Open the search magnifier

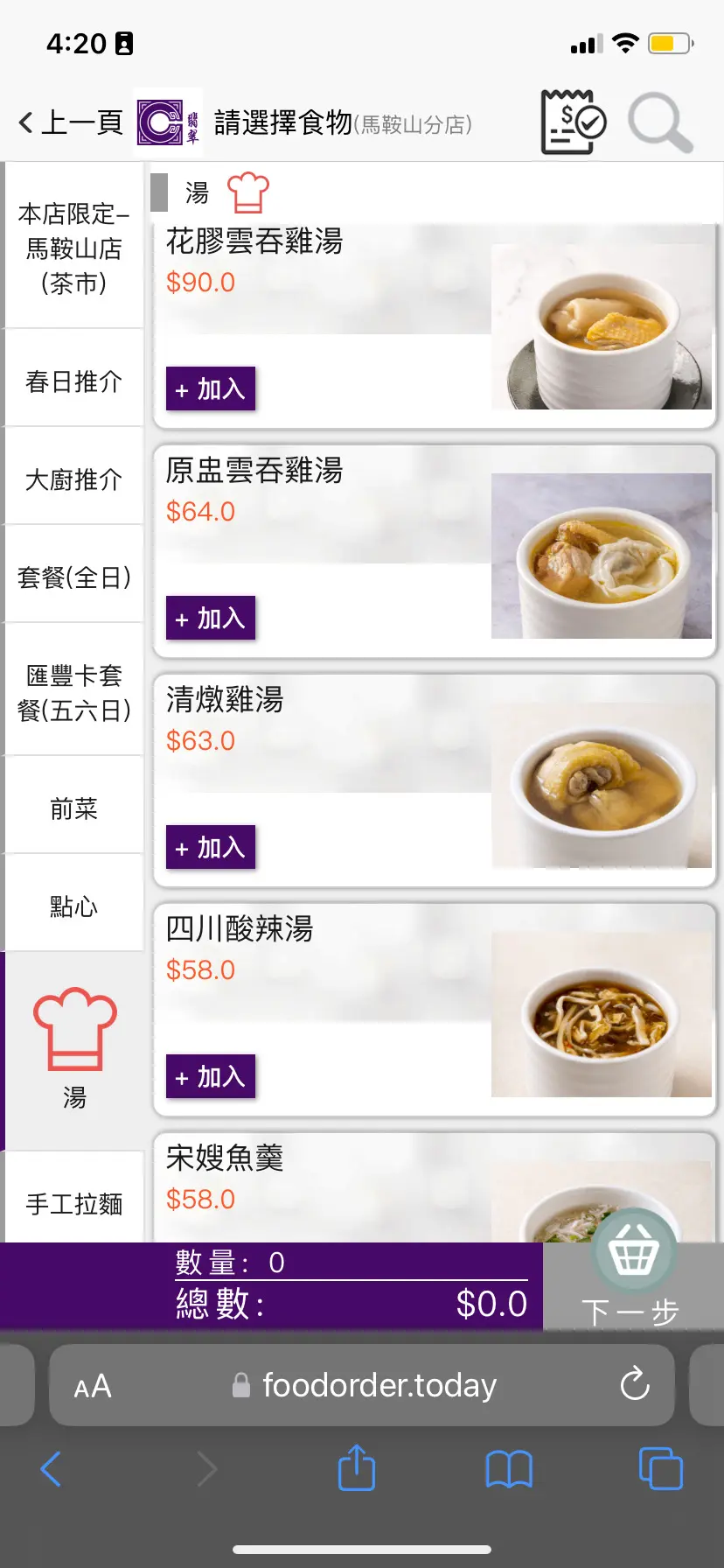point(660,122)
